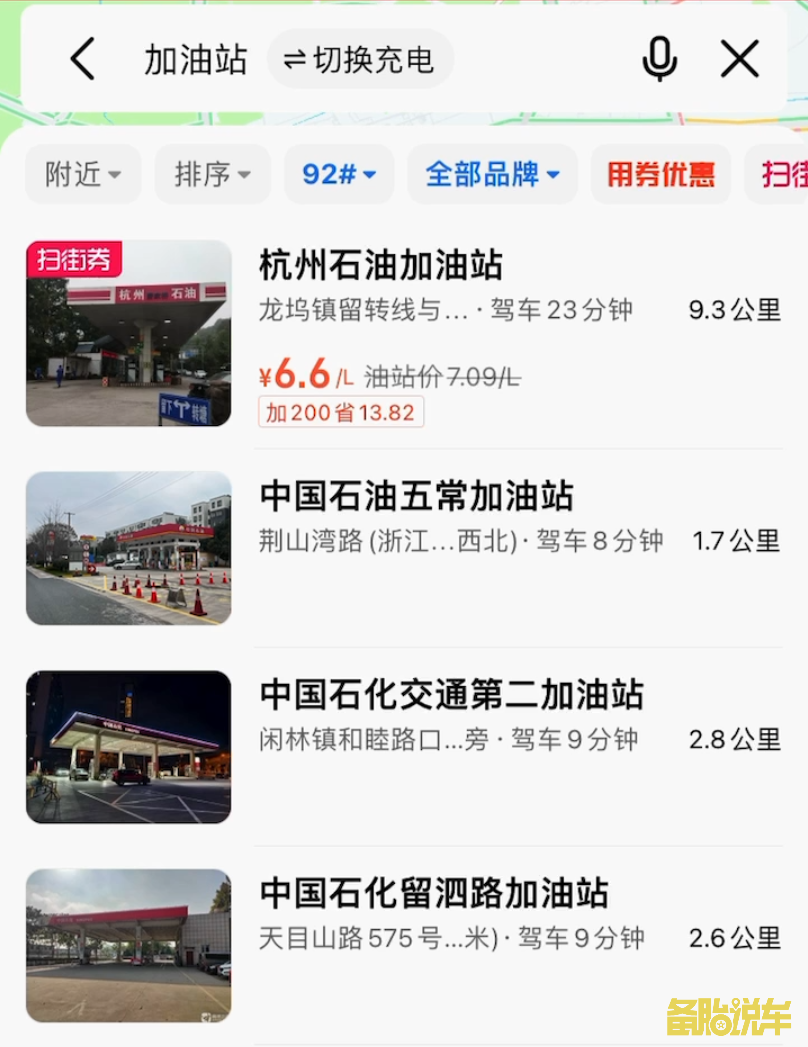Open the 排序 sorting dropdown

click(x=212, y=174)
